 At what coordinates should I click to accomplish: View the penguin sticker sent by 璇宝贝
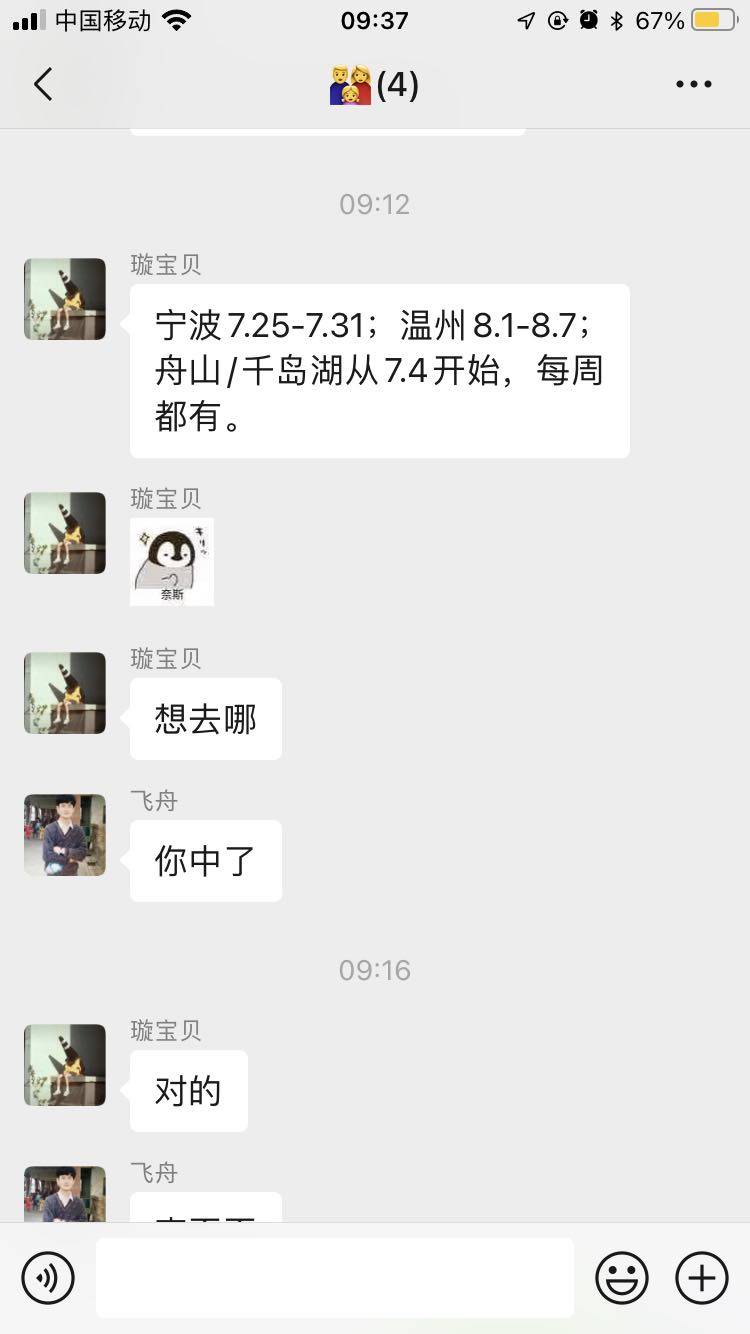click(172, 561)
